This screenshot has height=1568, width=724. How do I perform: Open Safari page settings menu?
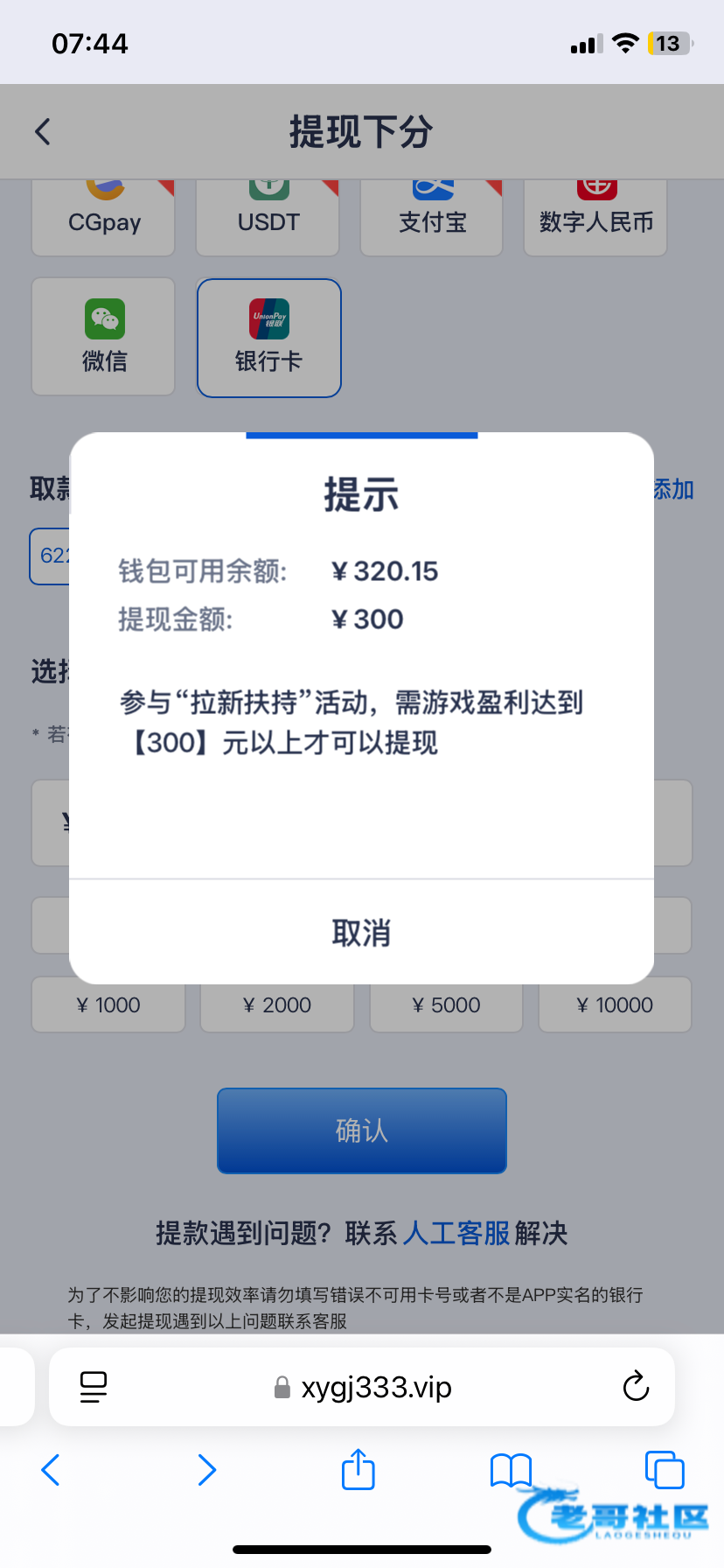pos(94,1387)
